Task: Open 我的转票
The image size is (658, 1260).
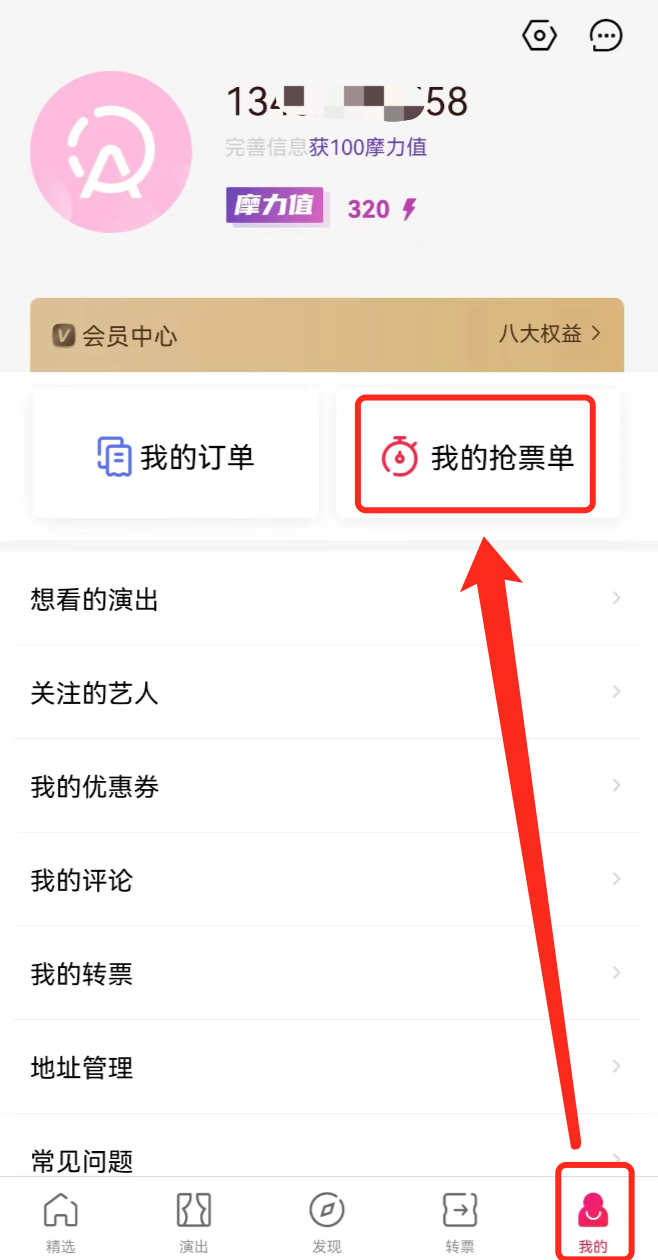Action: (327, 973)
